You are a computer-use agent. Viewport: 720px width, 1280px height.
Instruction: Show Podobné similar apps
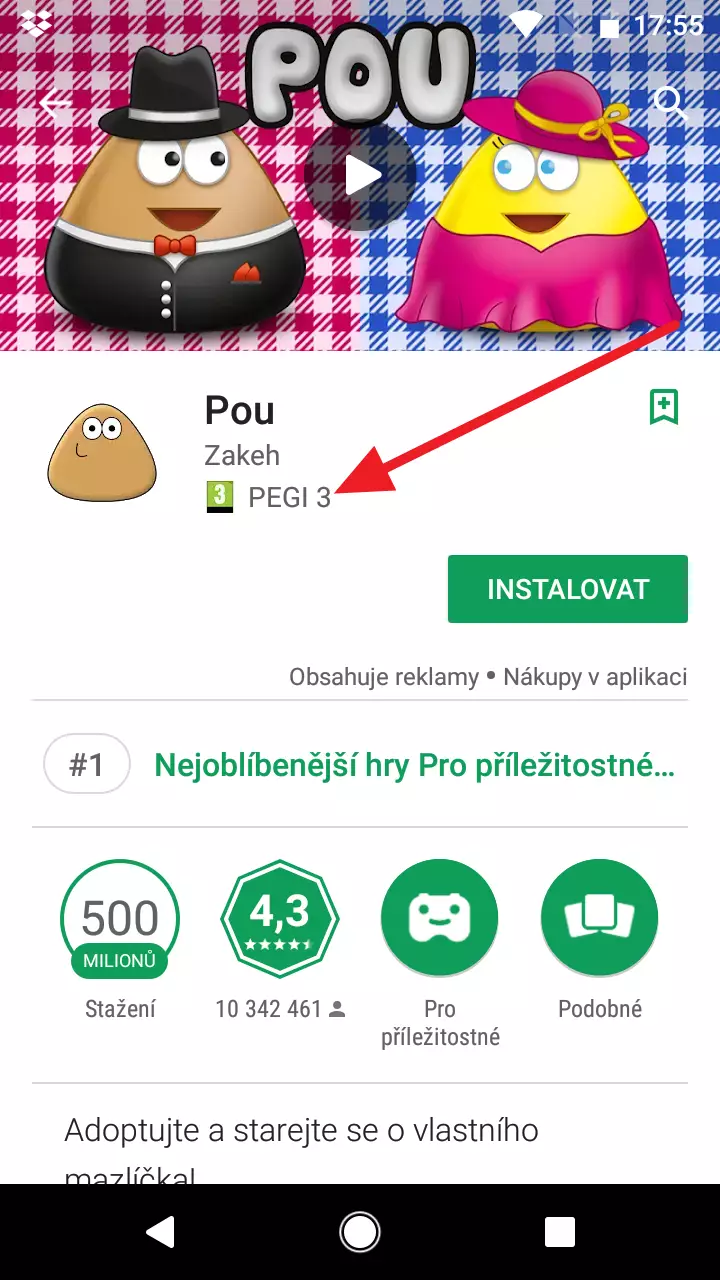600,939
